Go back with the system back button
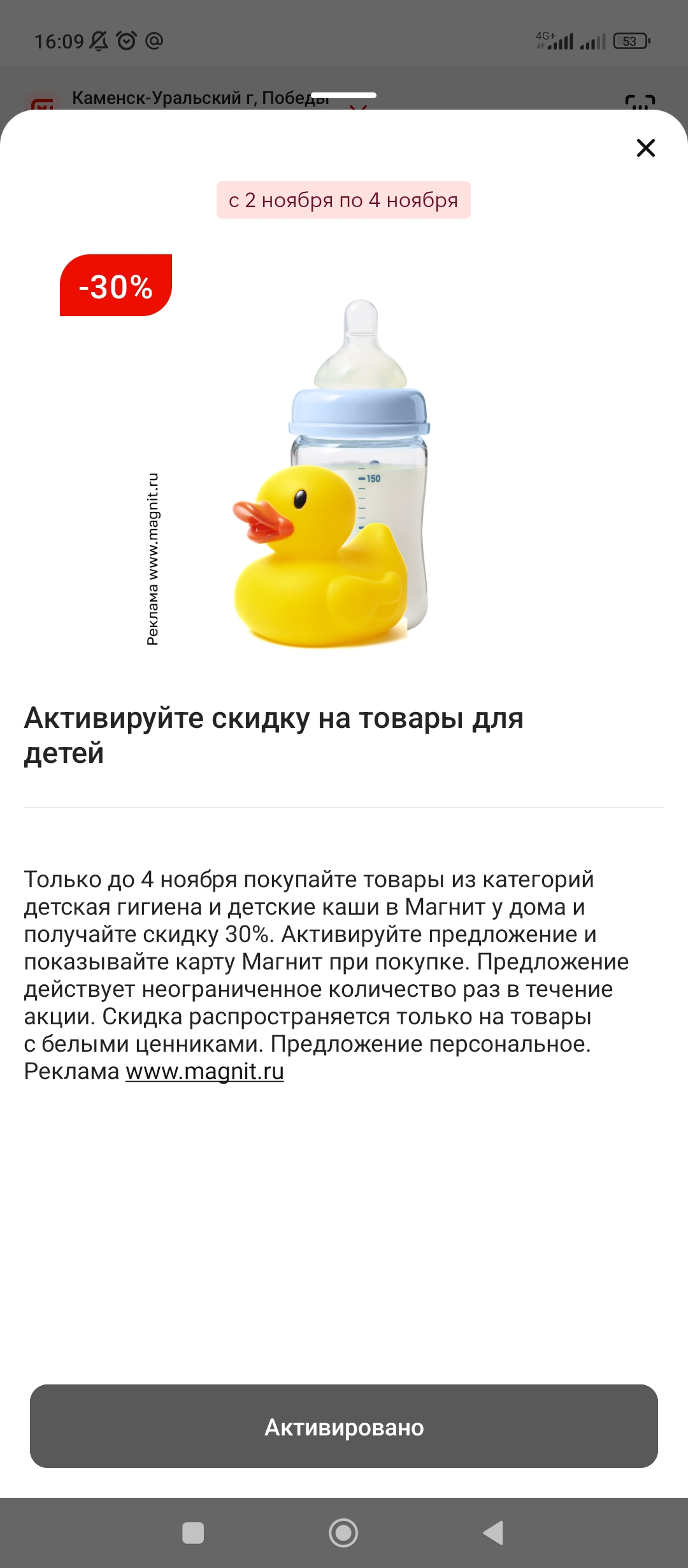The width and height of the screenshot is (688, 1568). tap(494, 1533)
